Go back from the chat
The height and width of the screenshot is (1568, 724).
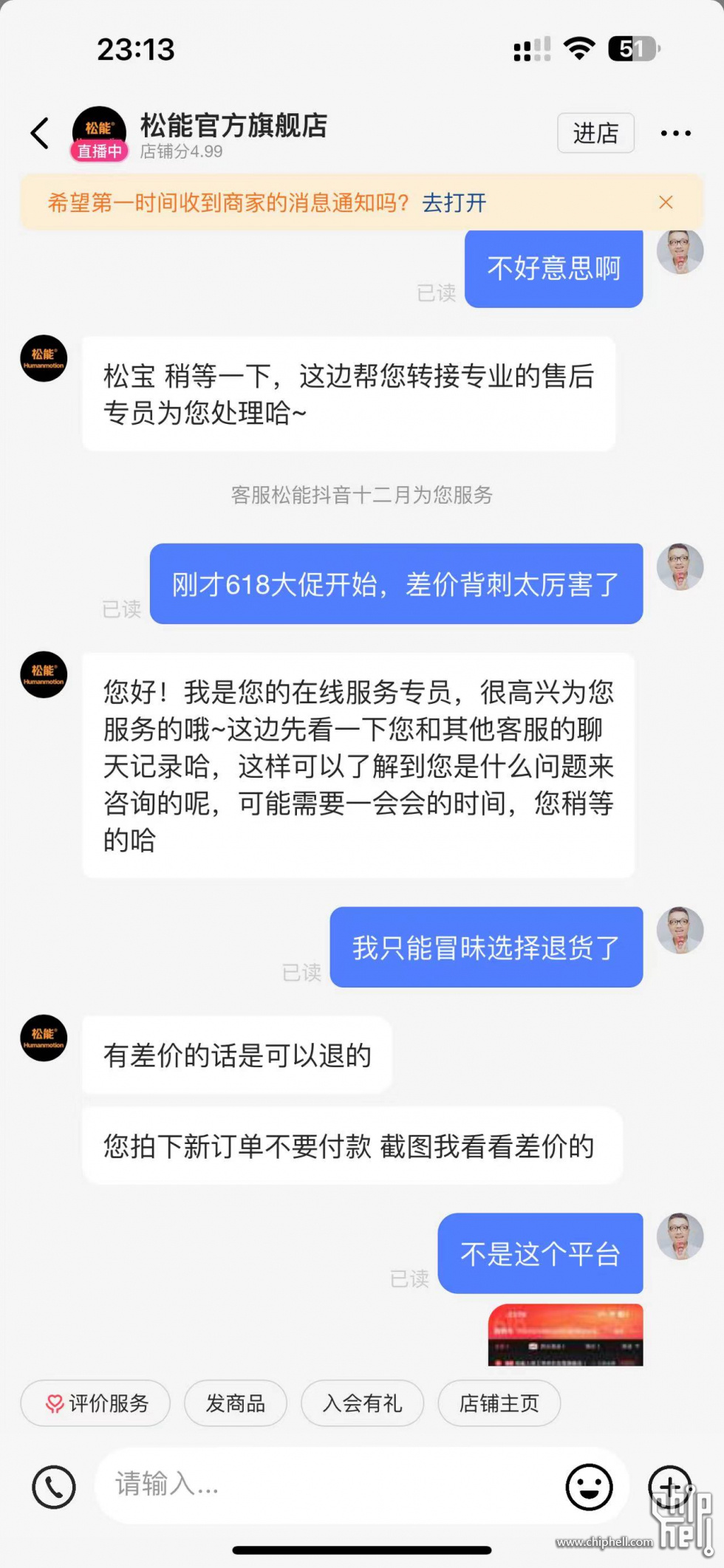(x=41, y=134)
